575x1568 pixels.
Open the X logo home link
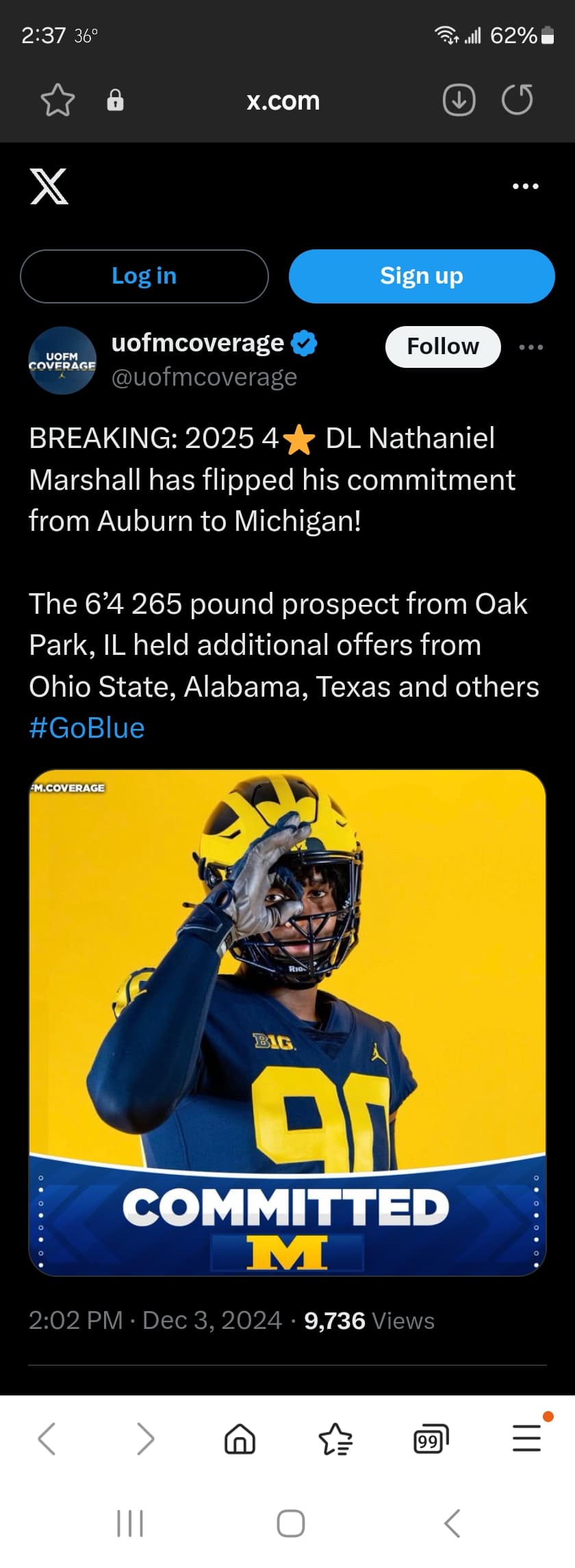49,186
